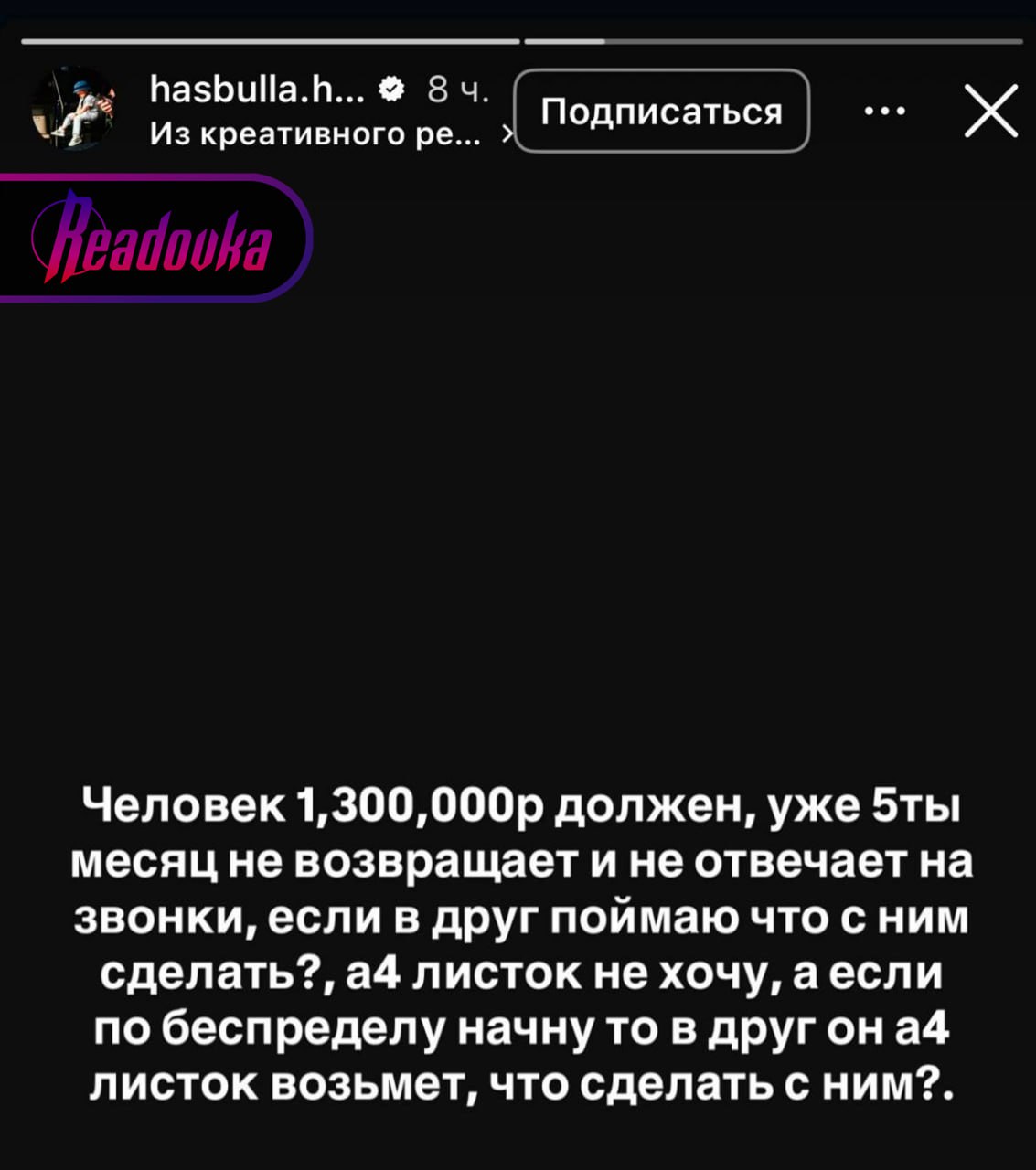
Task: Open the "Из креативного ре..." link
Action: (x=315, y=135)
